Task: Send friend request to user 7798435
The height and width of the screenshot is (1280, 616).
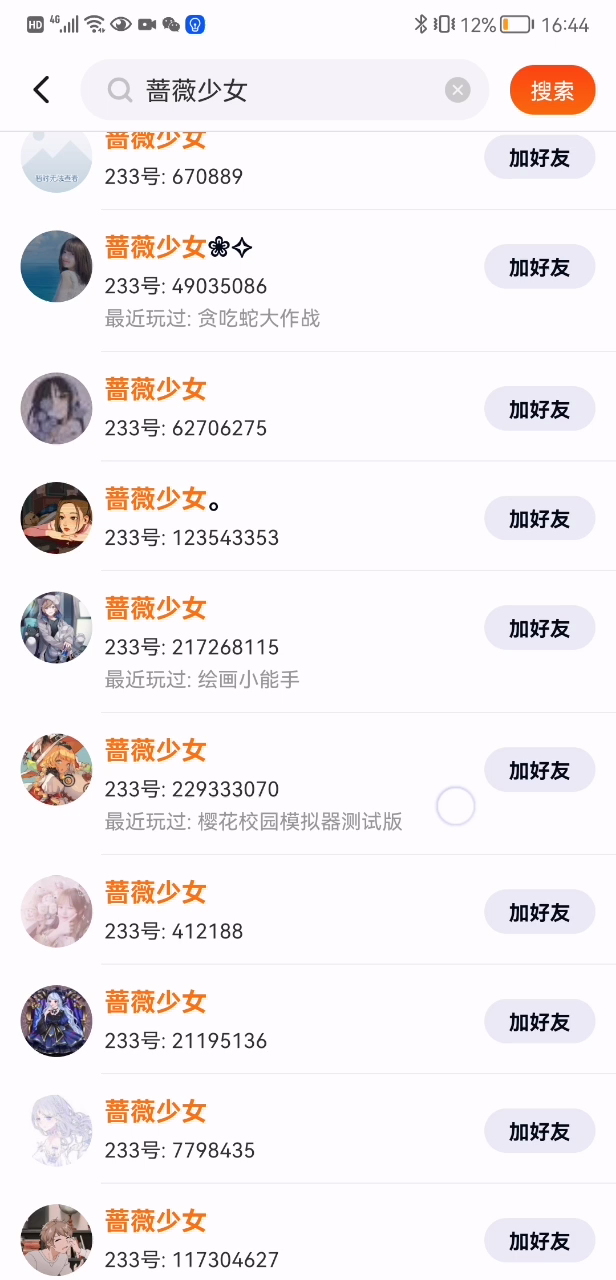Action: pyautogui.click(x=539, y=1131)
